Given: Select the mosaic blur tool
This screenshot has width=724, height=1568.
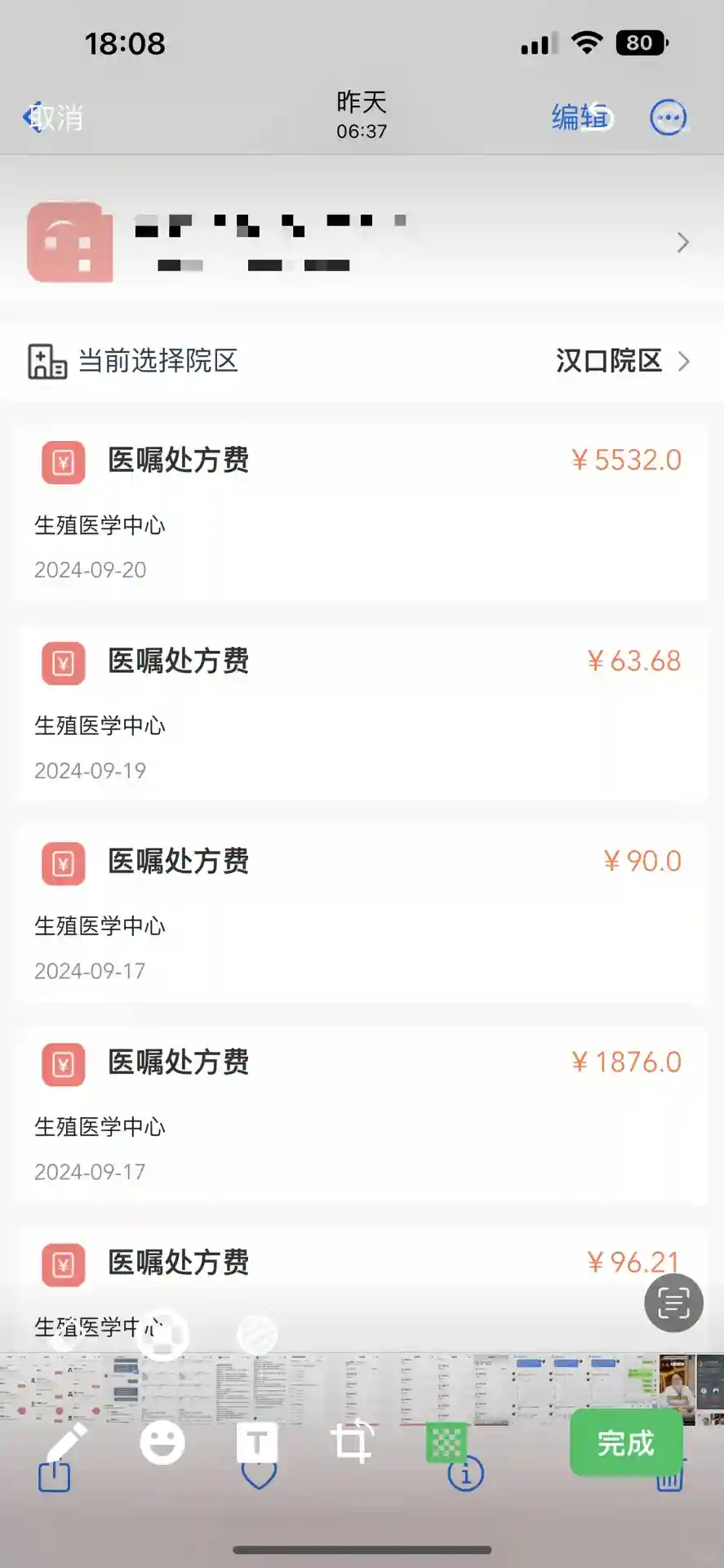Looking at the screenshot, I should (446, 1443).
